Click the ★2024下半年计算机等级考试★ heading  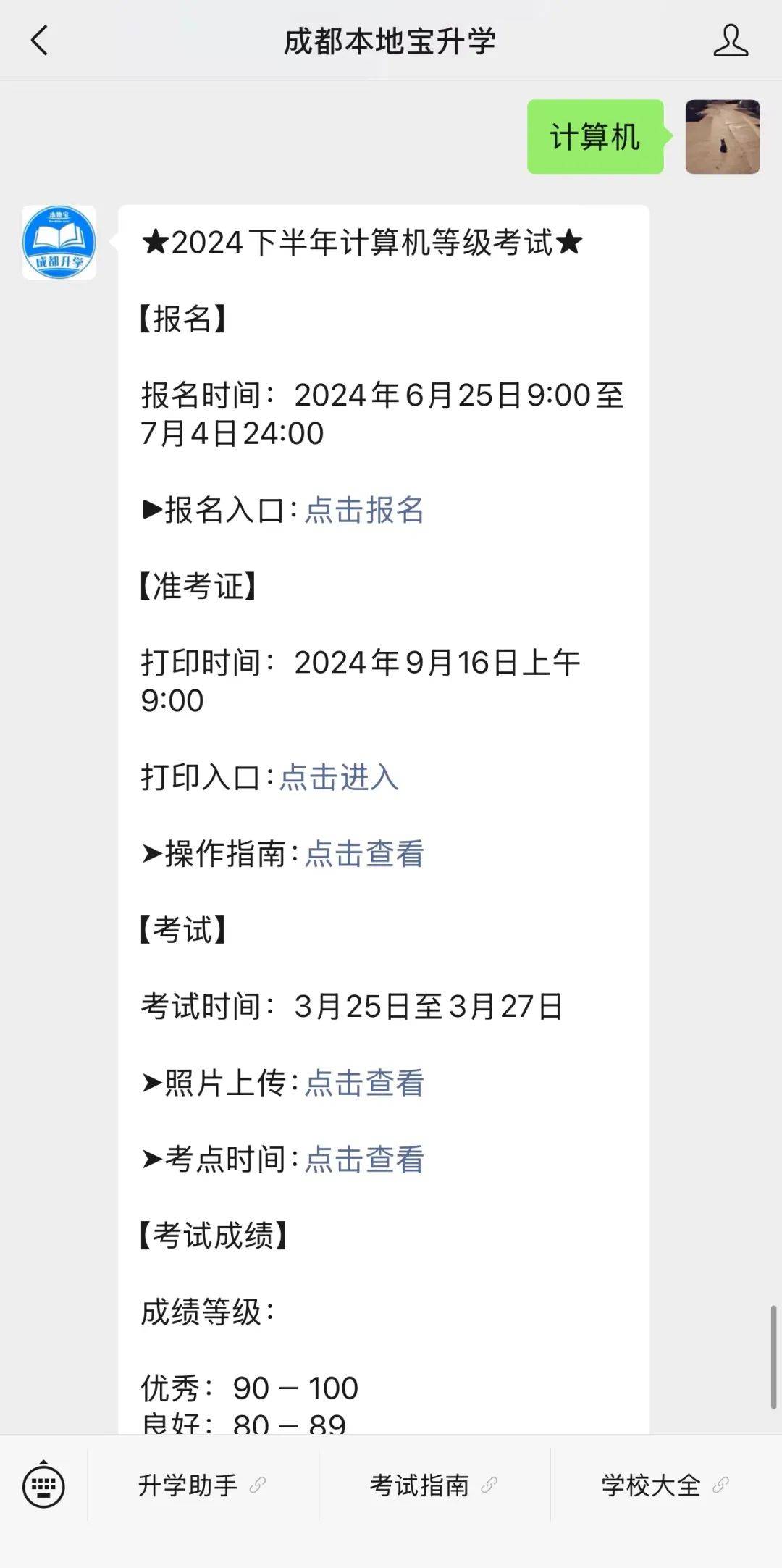pyautogui.click(x=361, y=241)
